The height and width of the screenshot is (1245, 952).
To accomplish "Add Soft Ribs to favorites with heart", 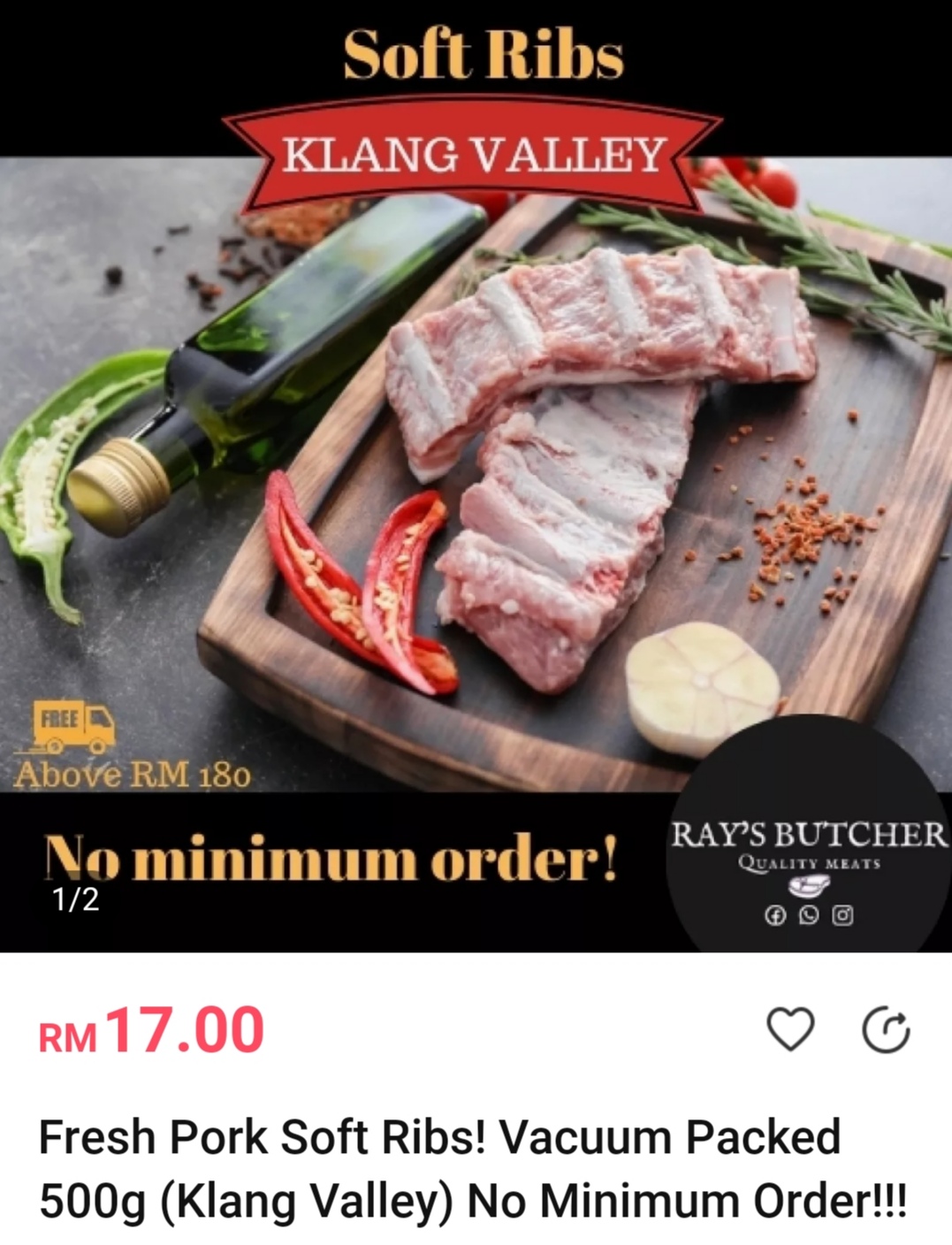I will tap(789, 1029).
